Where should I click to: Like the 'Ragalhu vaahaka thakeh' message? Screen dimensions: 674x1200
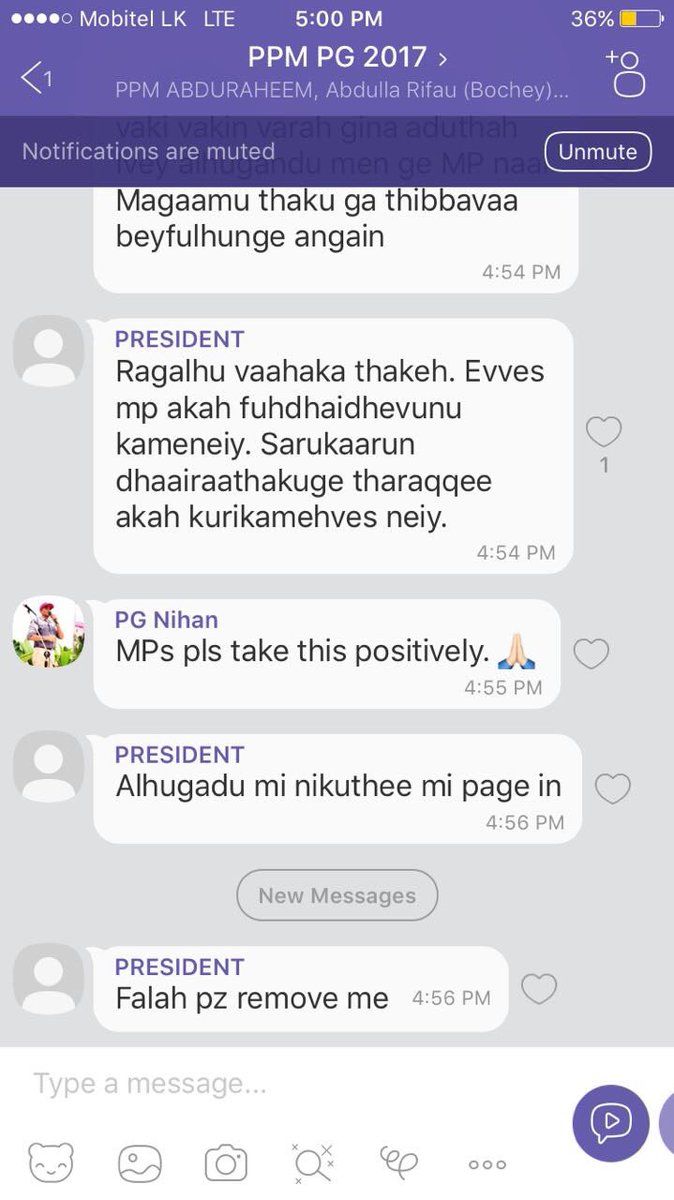603,433
